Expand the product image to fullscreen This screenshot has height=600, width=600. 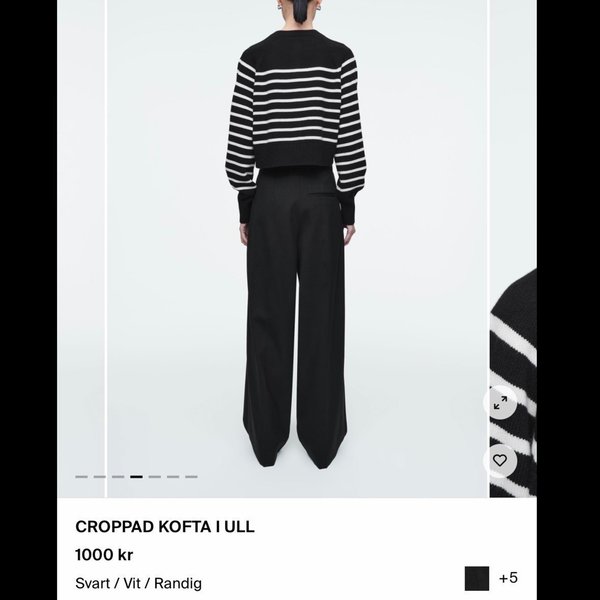point(500,403)
